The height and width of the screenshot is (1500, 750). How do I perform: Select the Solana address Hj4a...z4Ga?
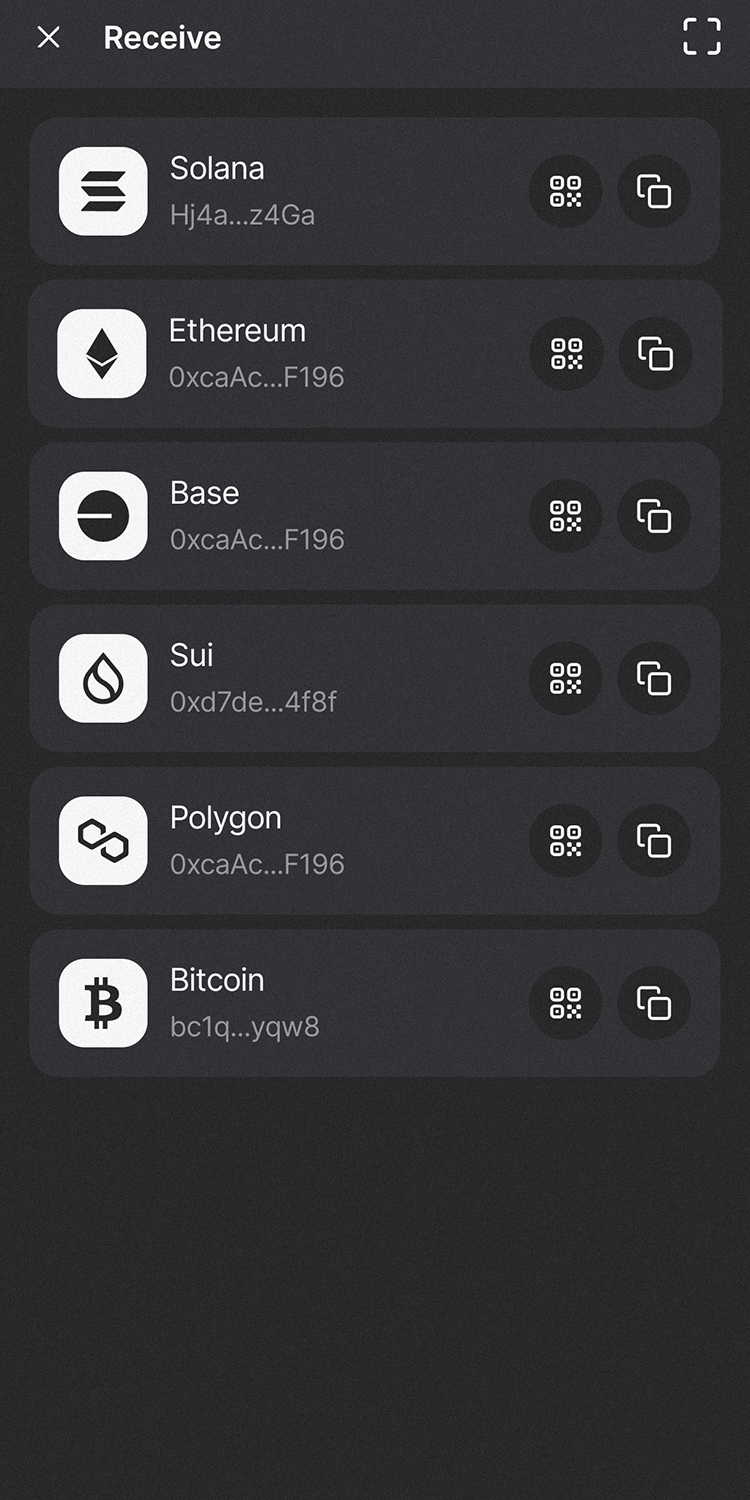(x=242, y=214)
